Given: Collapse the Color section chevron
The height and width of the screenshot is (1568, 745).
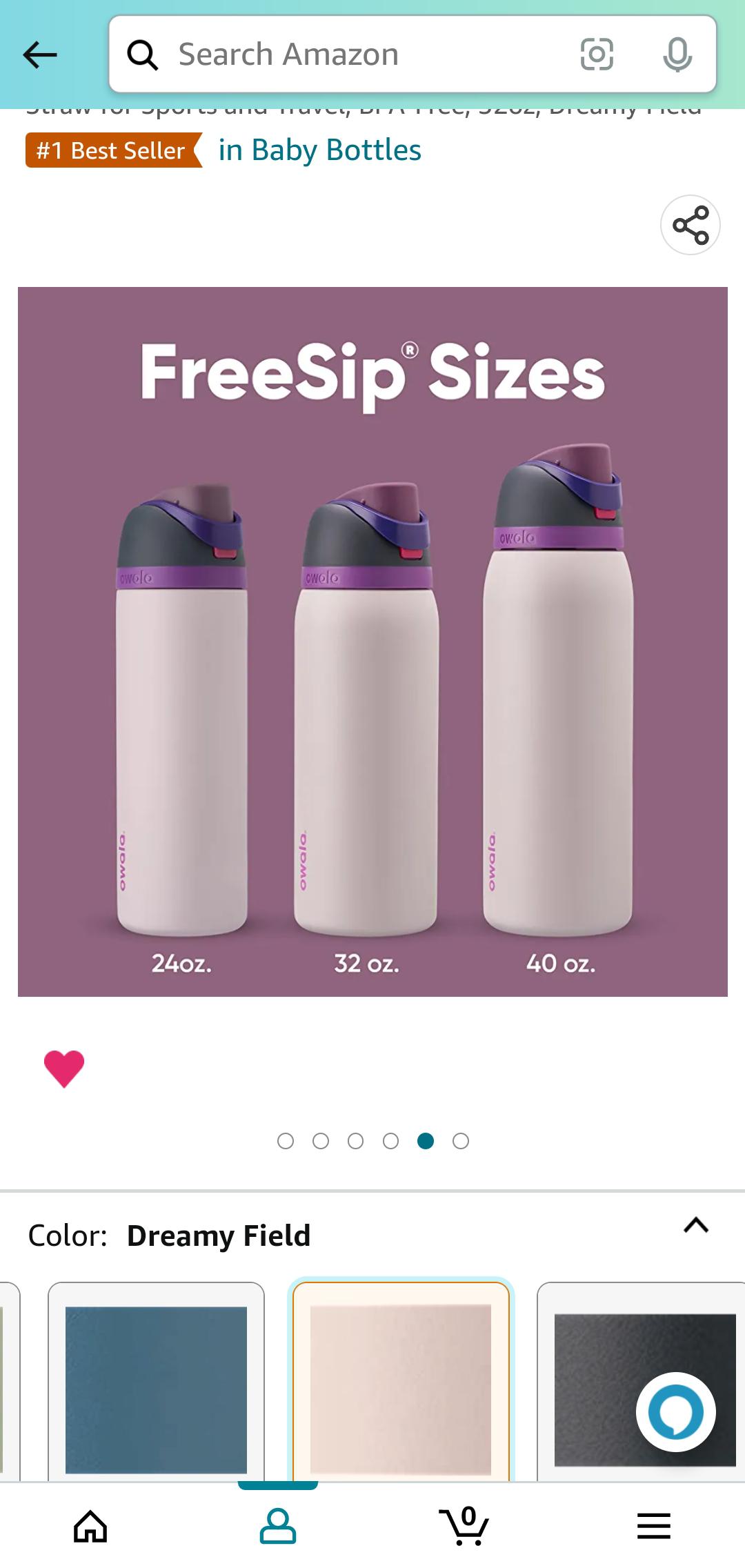Looking at the screenshot, I should (x=696, y=1225).
